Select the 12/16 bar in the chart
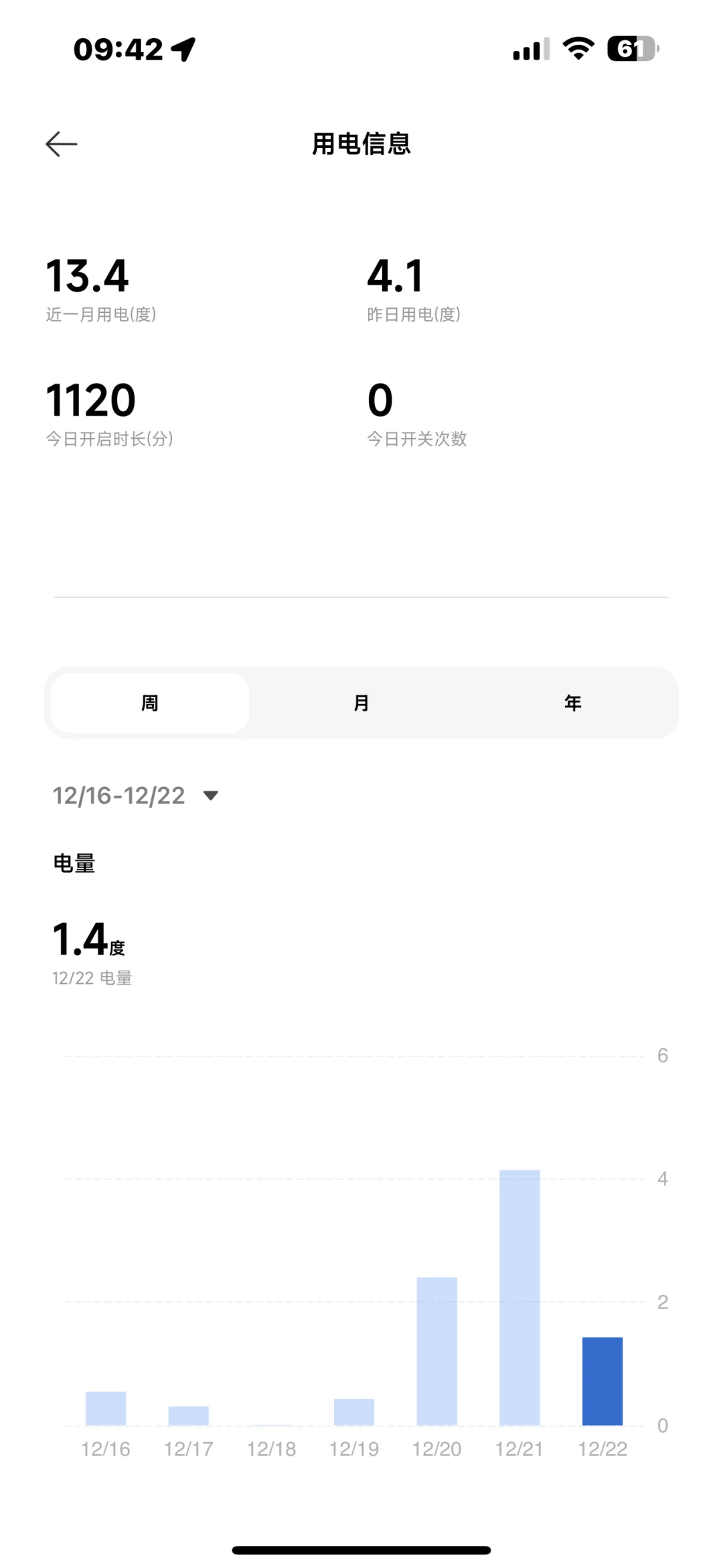Image resolution: width=723 pixels, height=1568 pixels. (106, 1408)
